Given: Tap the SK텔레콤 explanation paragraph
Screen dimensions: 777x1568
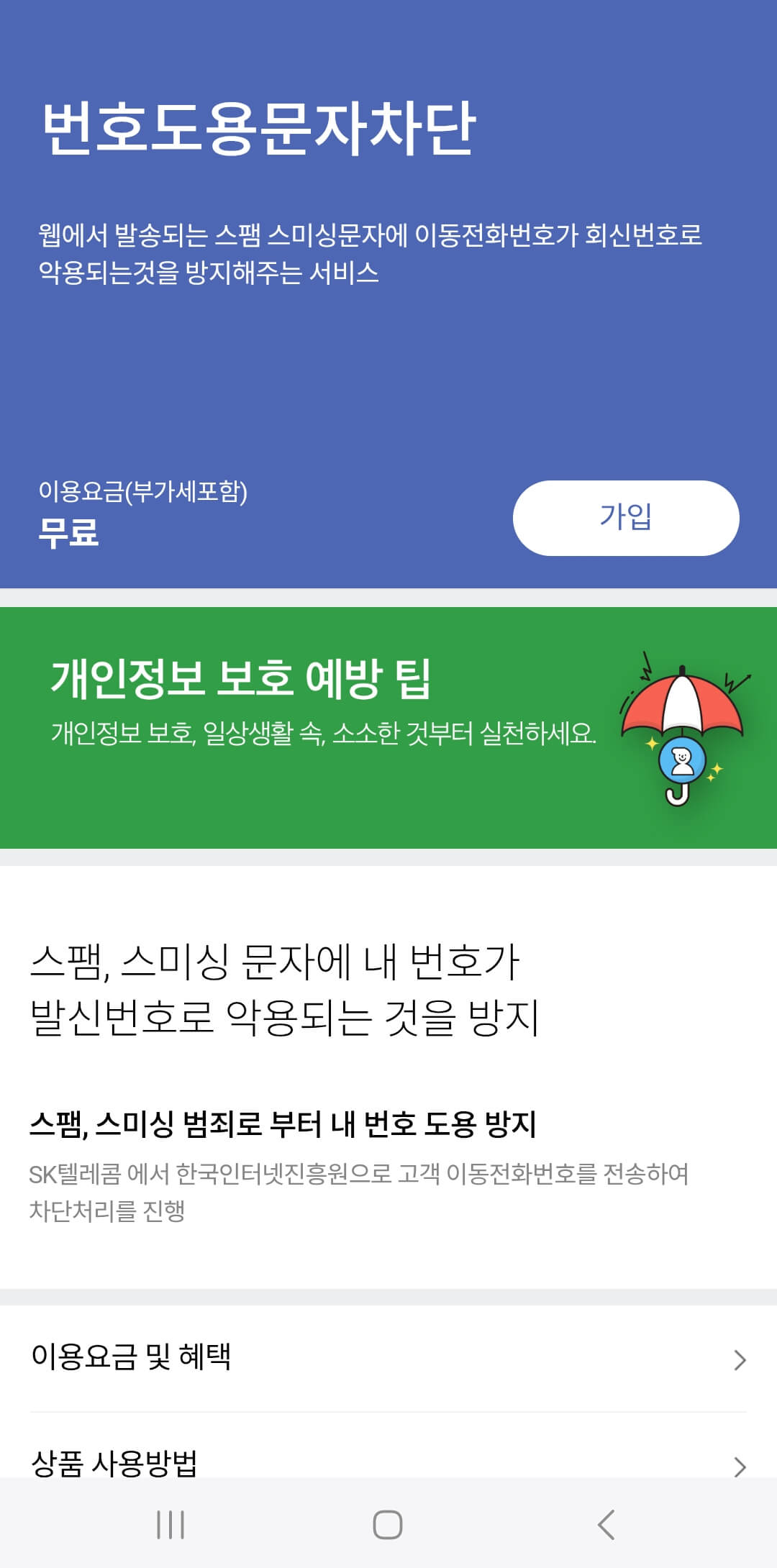Looking at the screenshot, I should [x=360, y=1194].
